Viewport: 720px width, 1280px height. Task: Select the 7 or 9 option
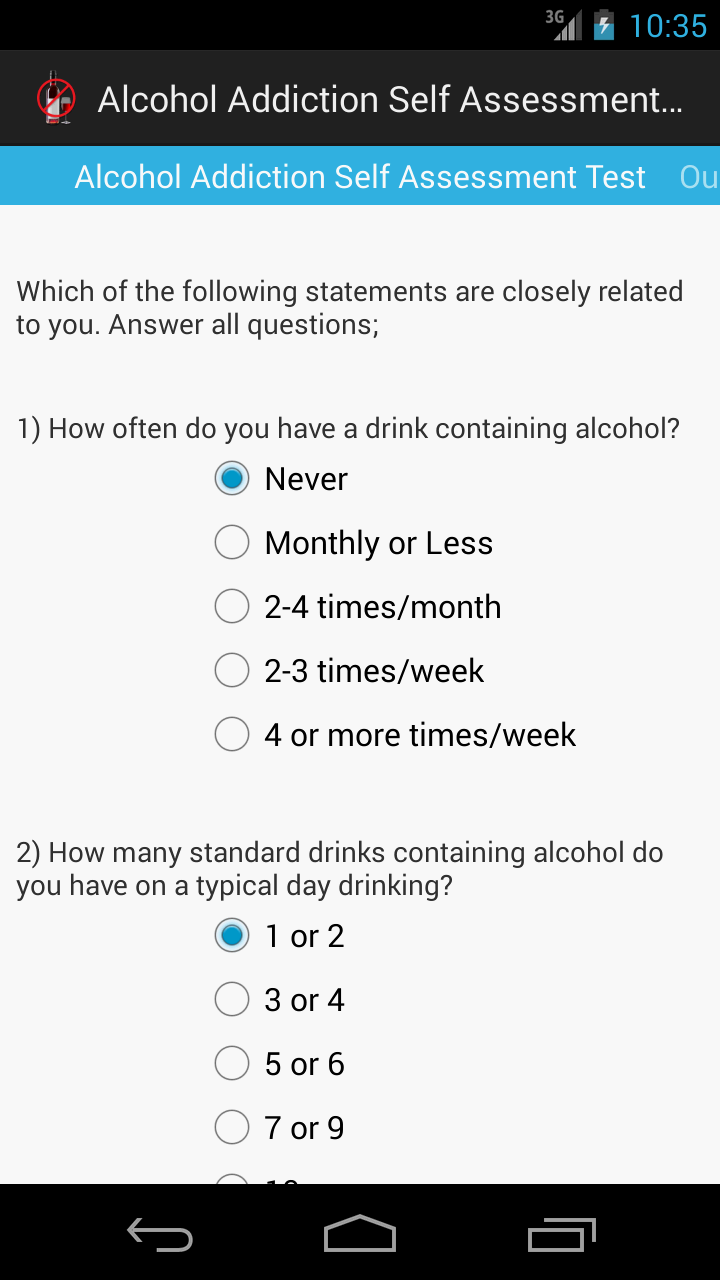click(x=231, y=1127)
